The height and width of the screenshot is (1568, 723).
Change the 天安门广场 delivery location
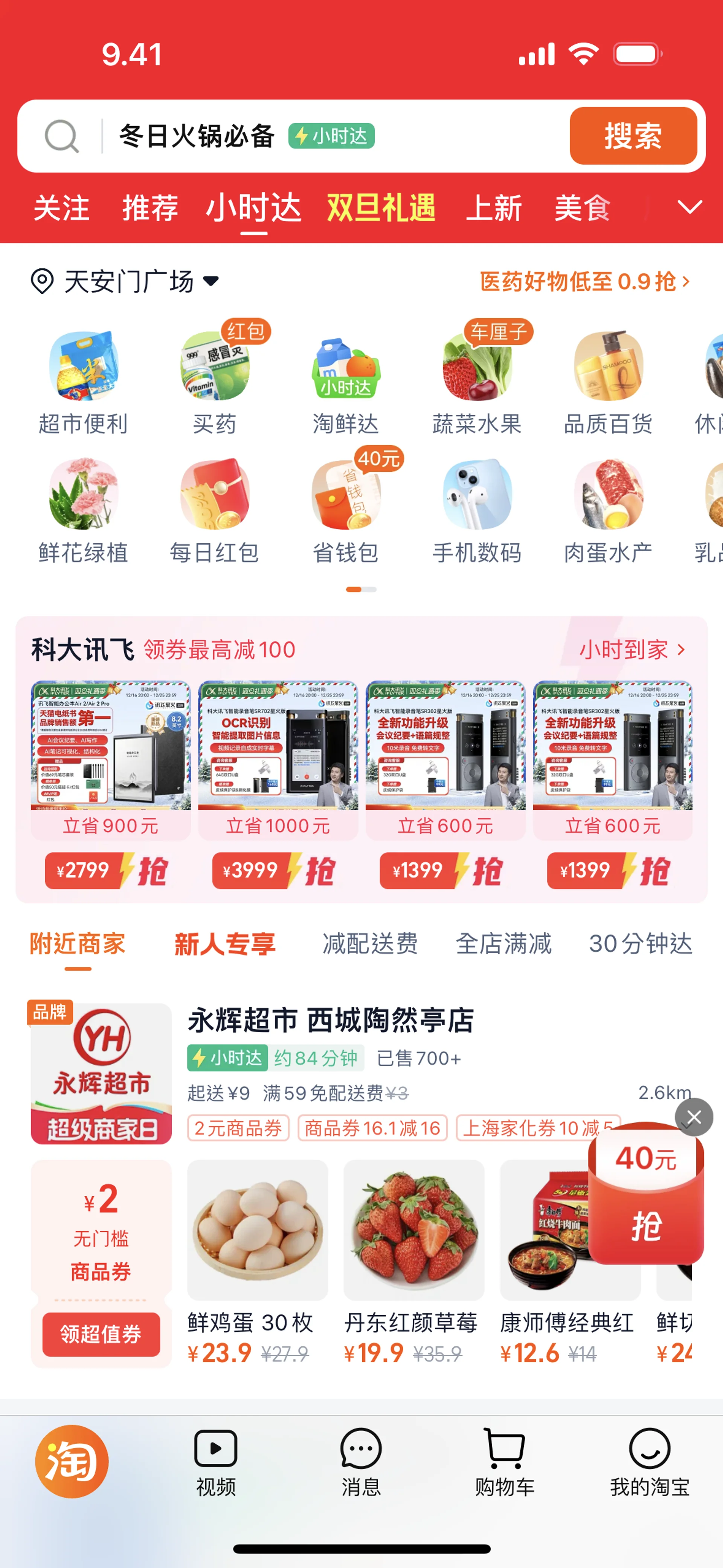point(125,281)
